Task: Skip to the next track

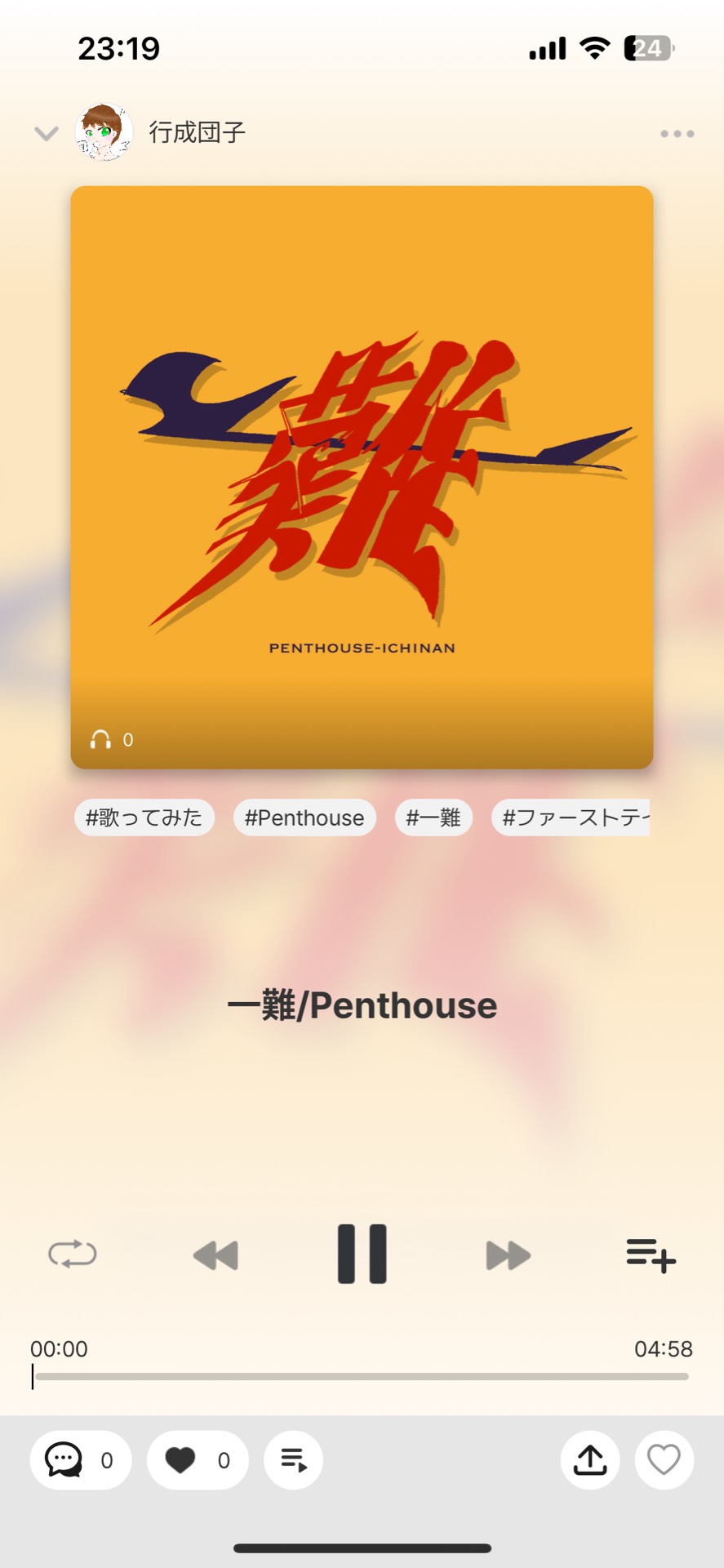Action: pyautogui.click(x=508, y=1255)
